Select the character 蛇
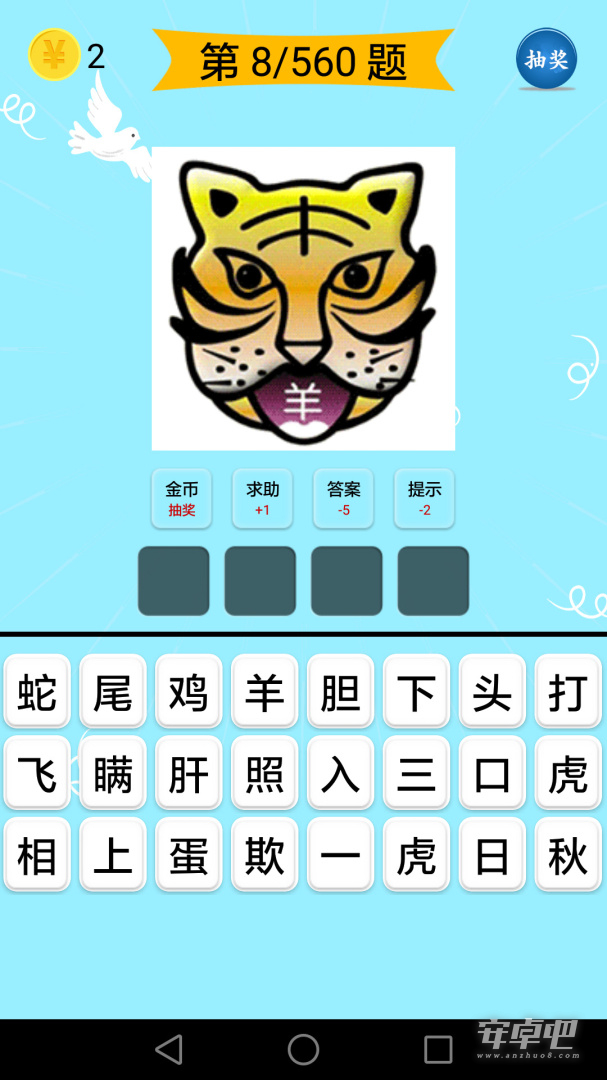 click(x=37, y=692)
